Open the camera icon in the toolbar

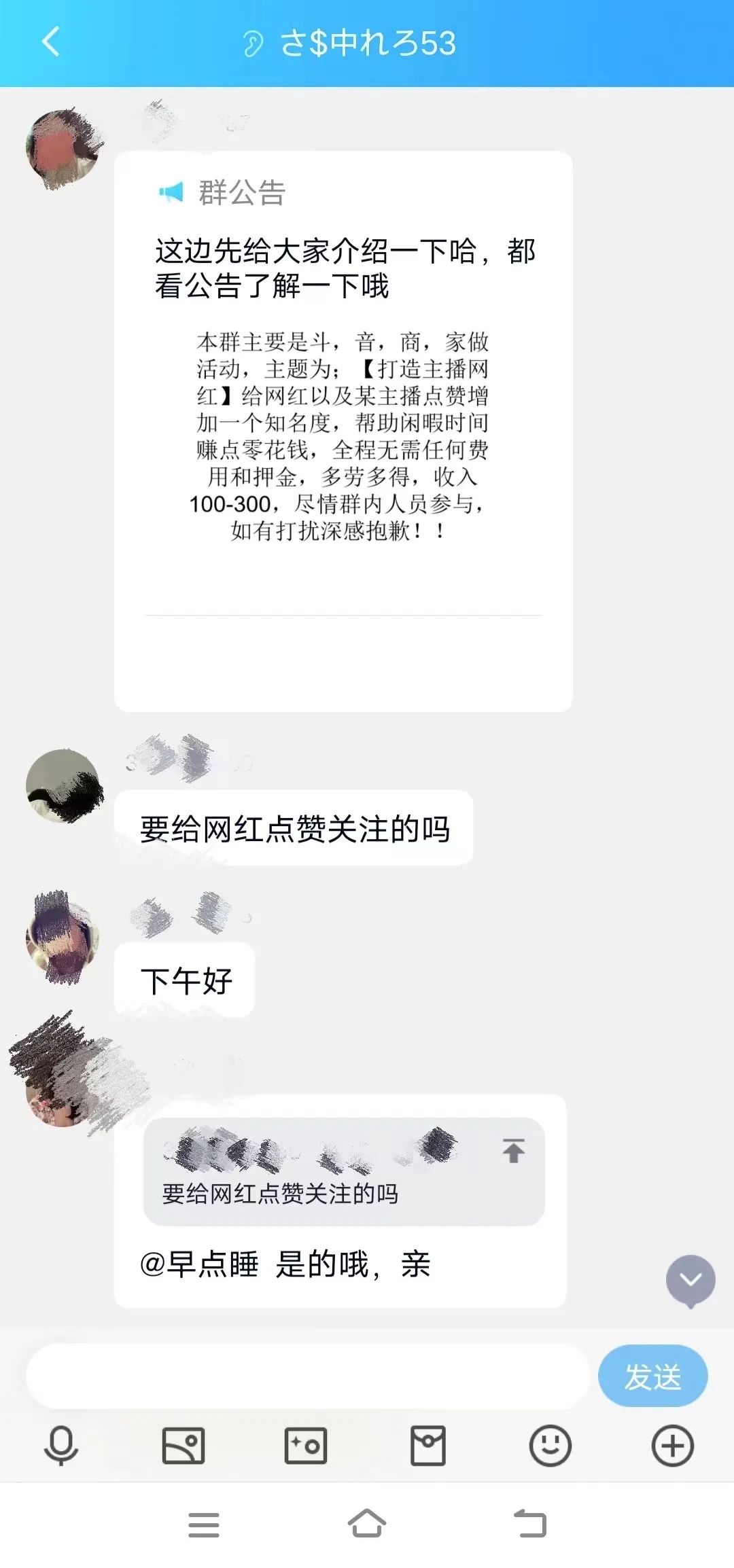pos(306,1446)
